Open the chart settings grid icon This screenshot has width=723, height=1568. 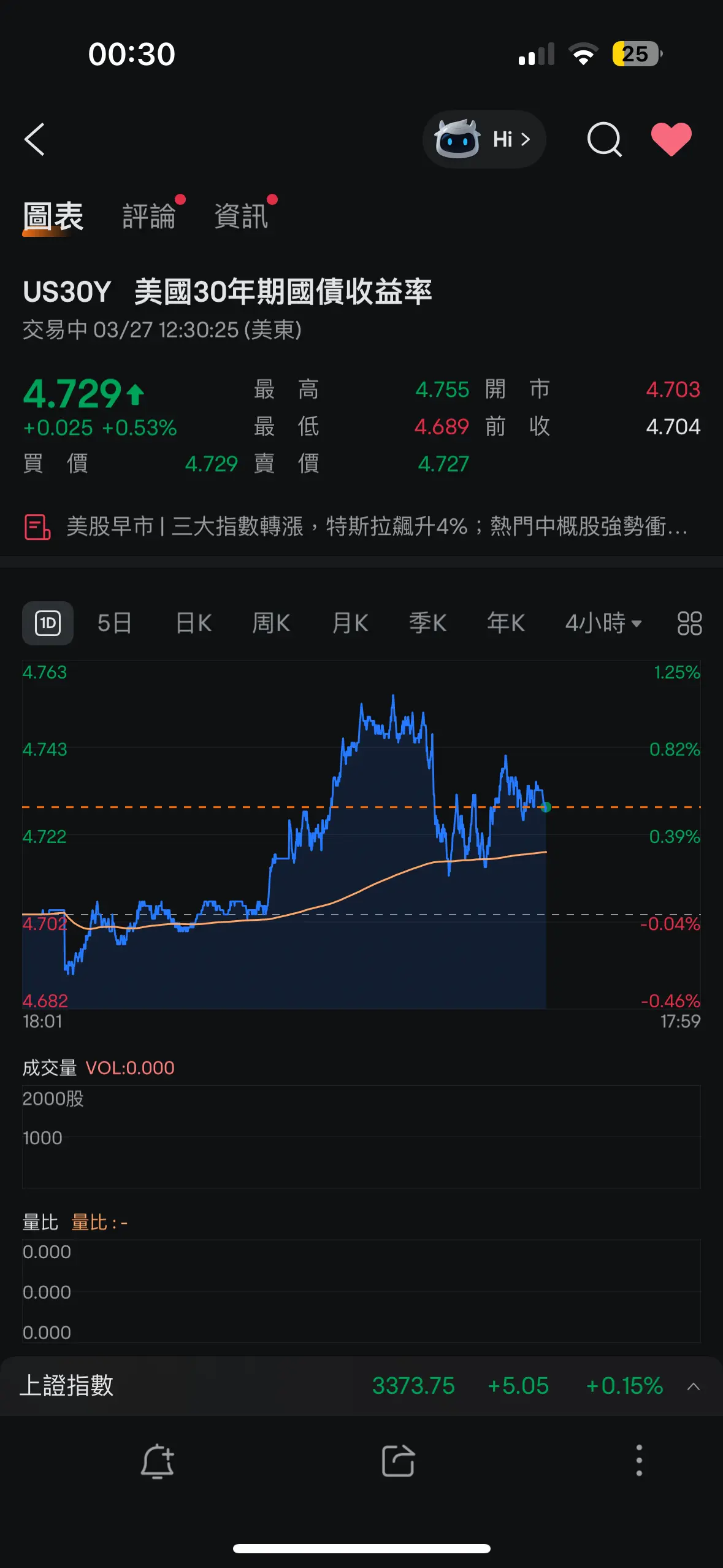coord(689,623)
